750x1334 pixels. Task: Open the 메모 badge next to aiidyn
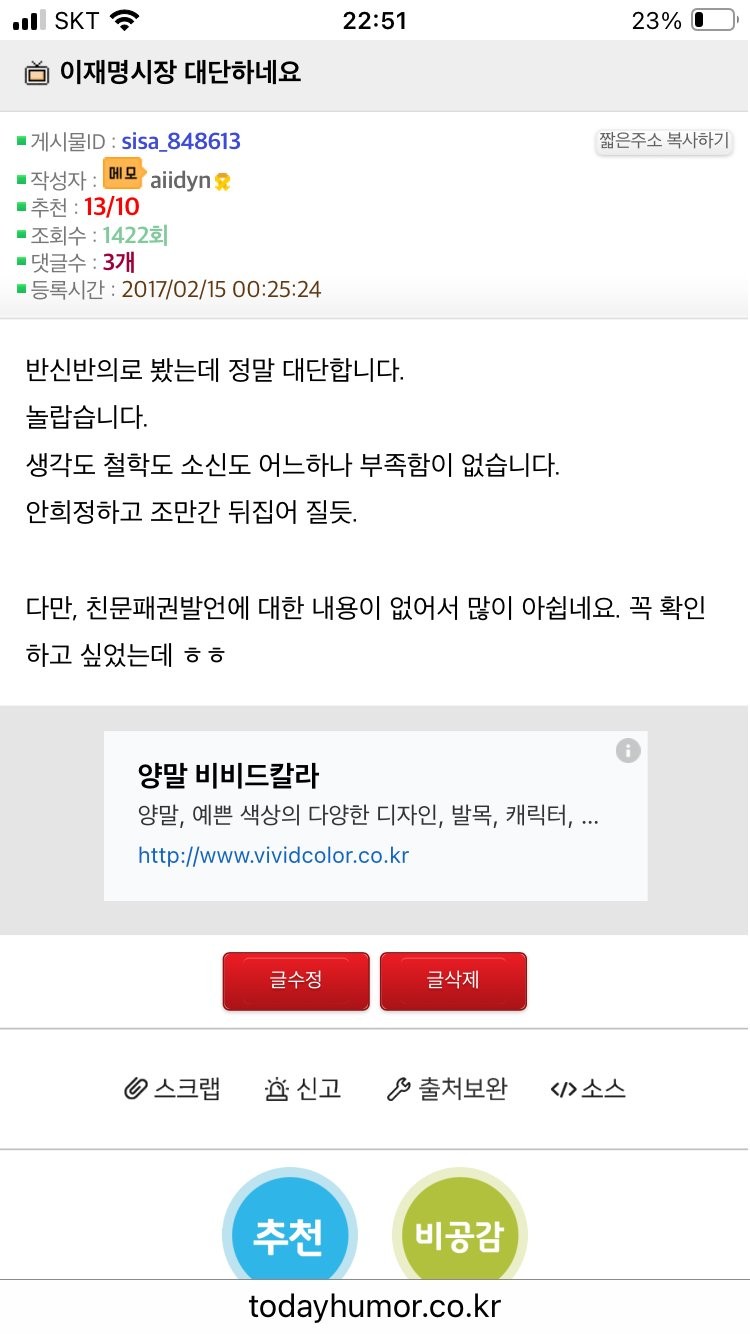click(122, 174)
